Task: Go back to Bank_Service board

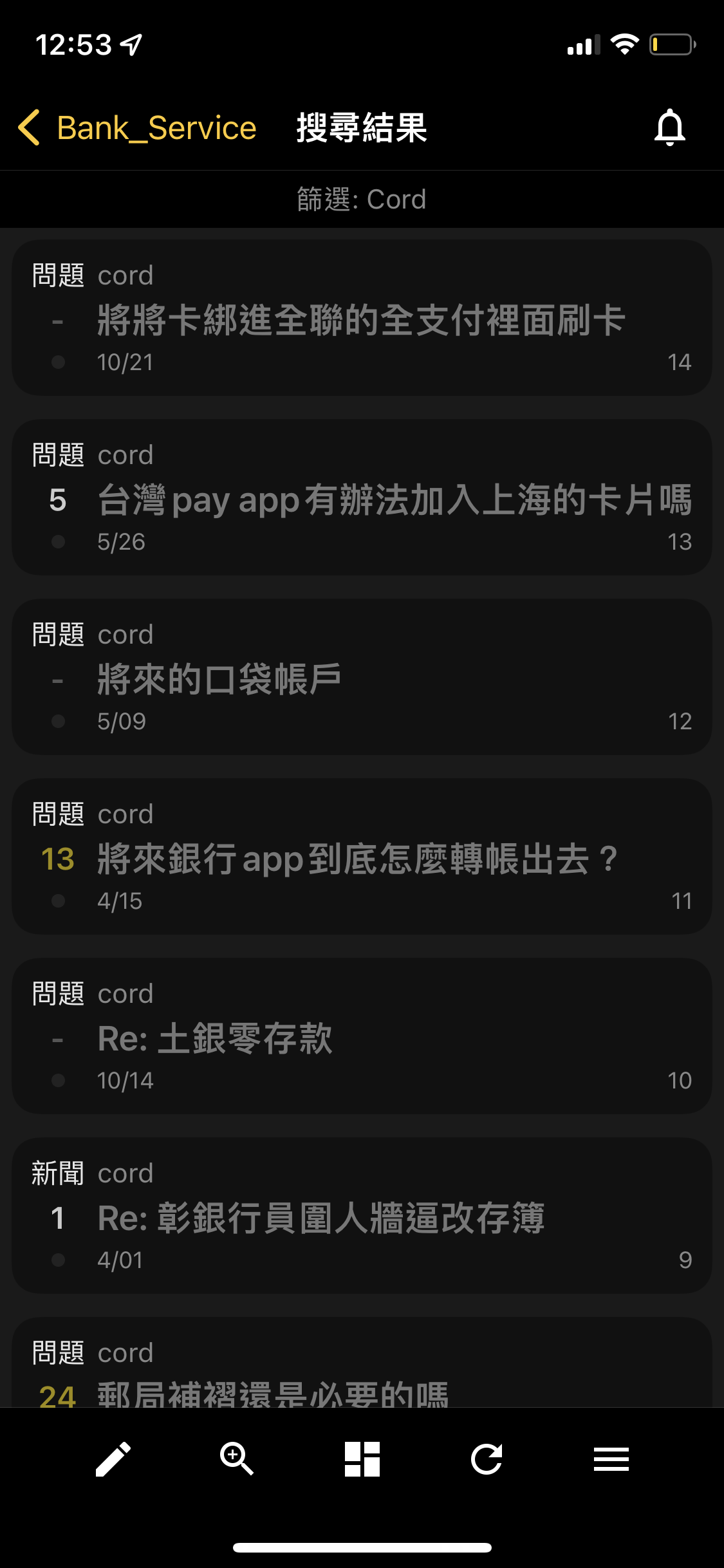Action: [x=137, y=127]
